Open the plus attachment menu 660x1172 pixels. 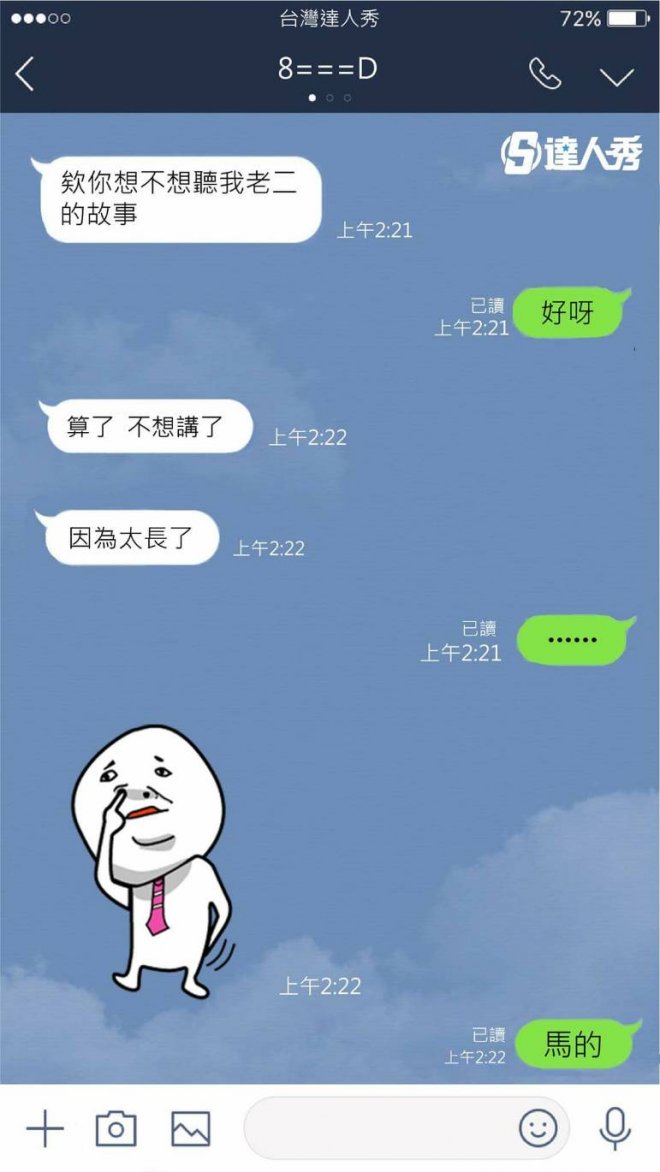coord(44,1129)
